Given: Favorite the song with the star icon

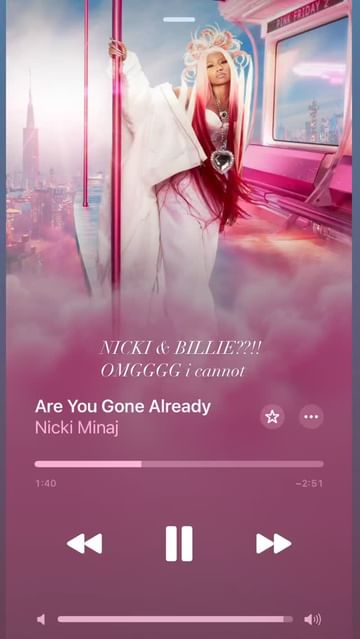Looking at the screenshot, I should (x=272, y=417).
